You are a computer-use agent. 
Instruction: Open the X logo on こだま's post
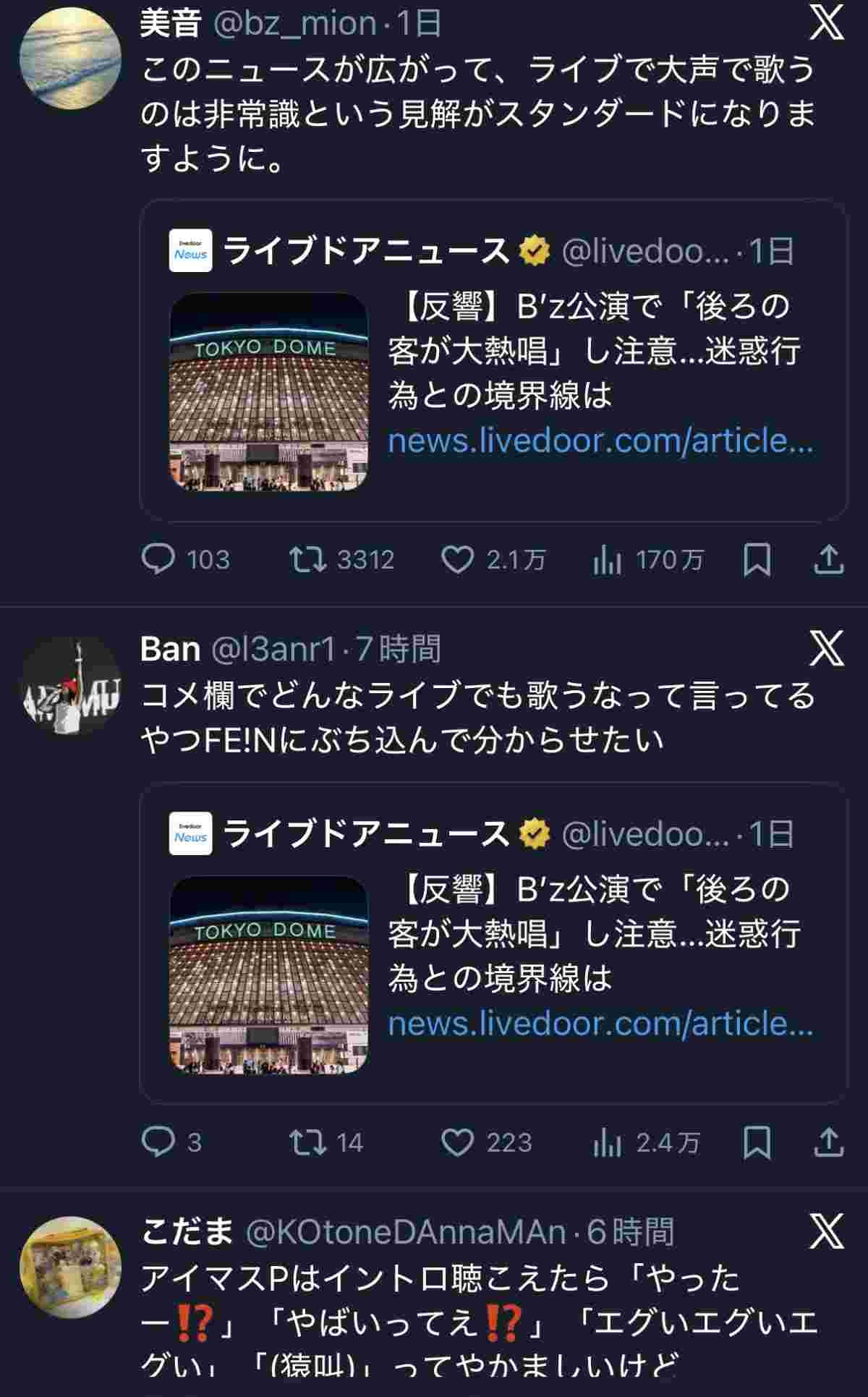[x=827, y=1231]
